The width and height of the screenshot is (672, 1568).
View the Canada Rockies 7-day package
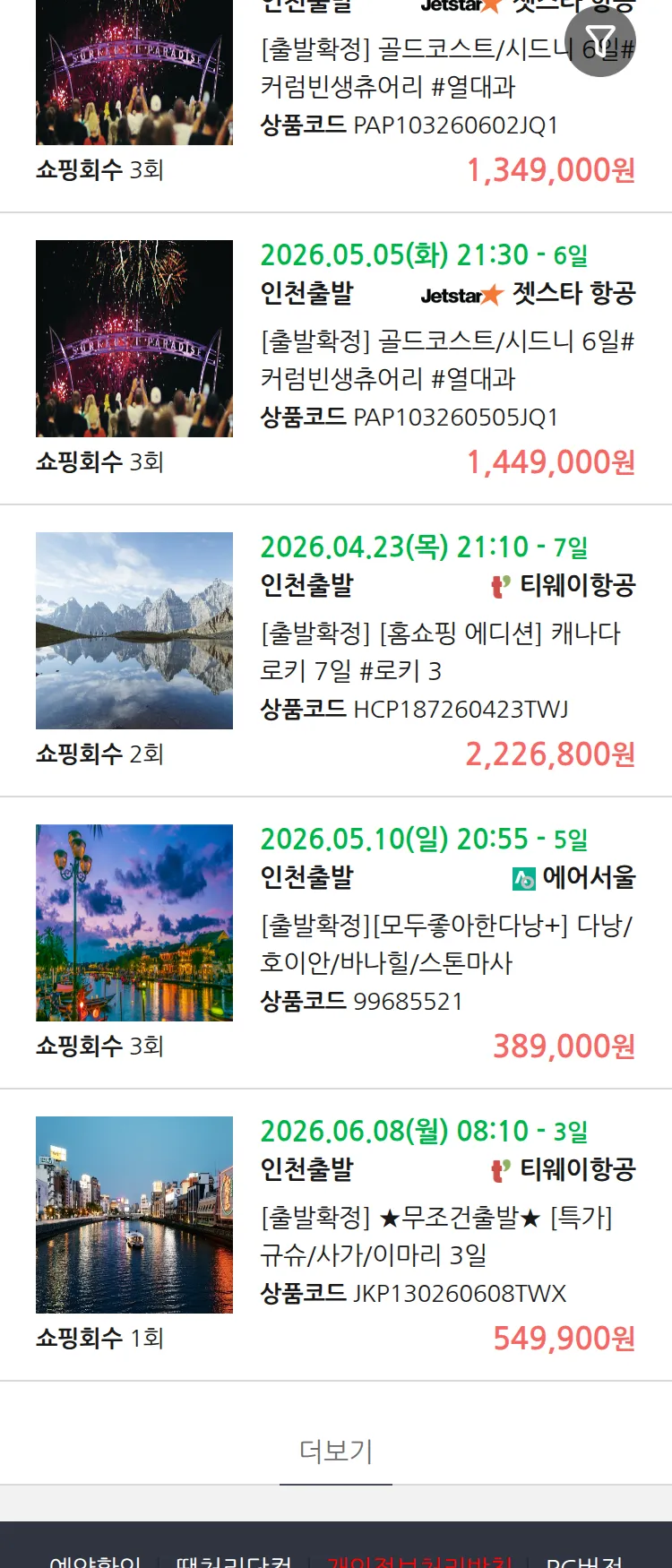point(447,651)
